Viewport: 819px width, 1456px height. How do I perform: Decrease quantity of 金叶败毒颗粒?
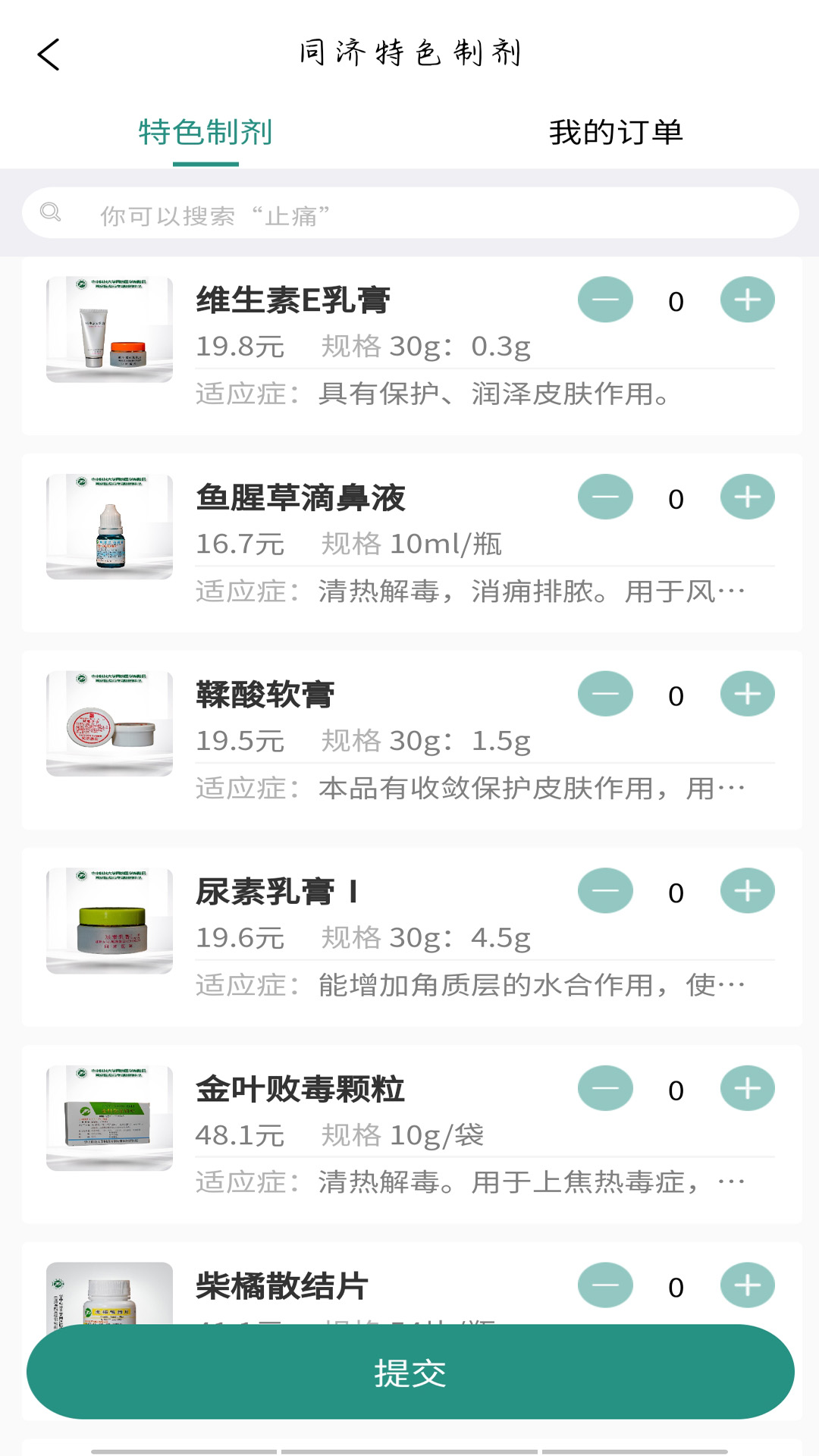[605, 1088]
